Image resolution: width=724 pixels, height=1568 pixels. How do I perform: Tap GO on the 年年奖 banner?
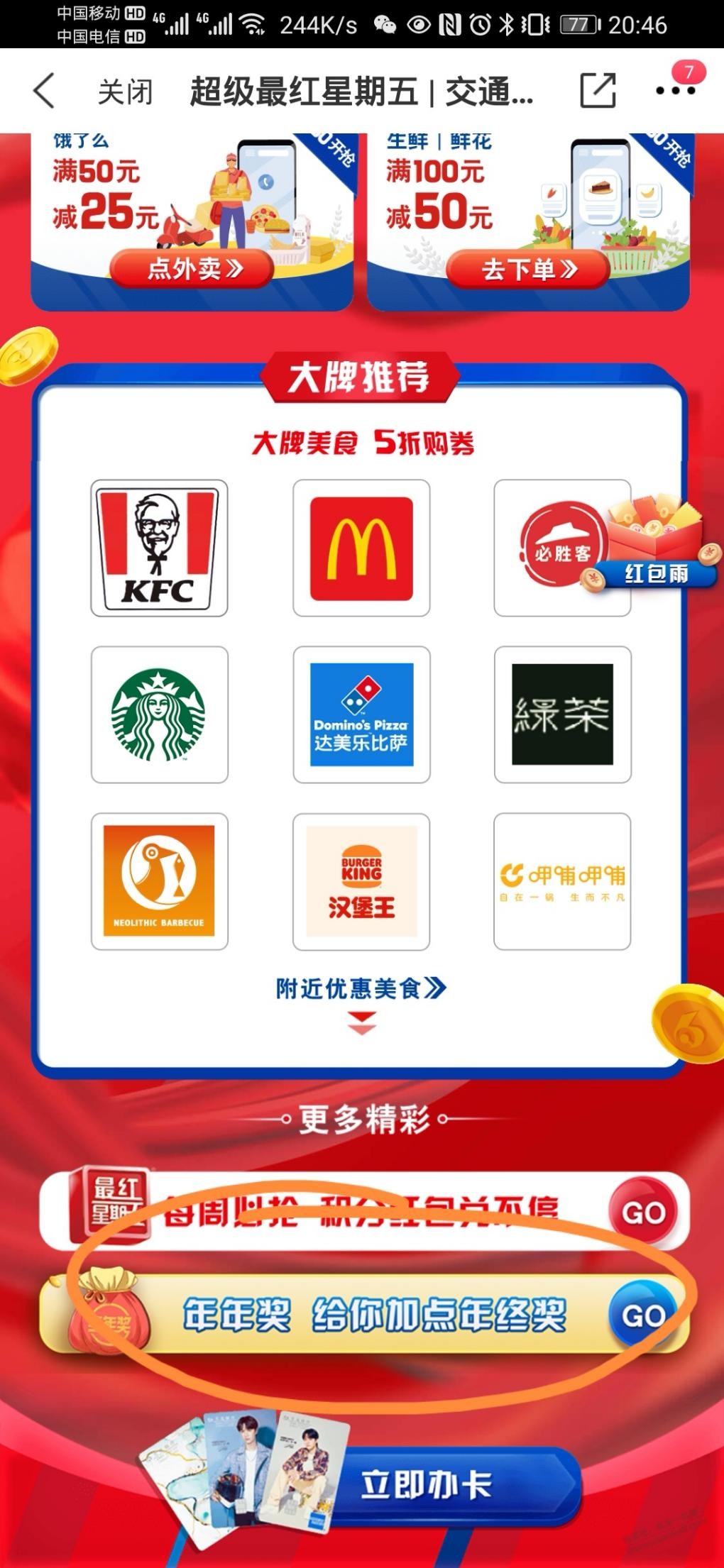643,1316
